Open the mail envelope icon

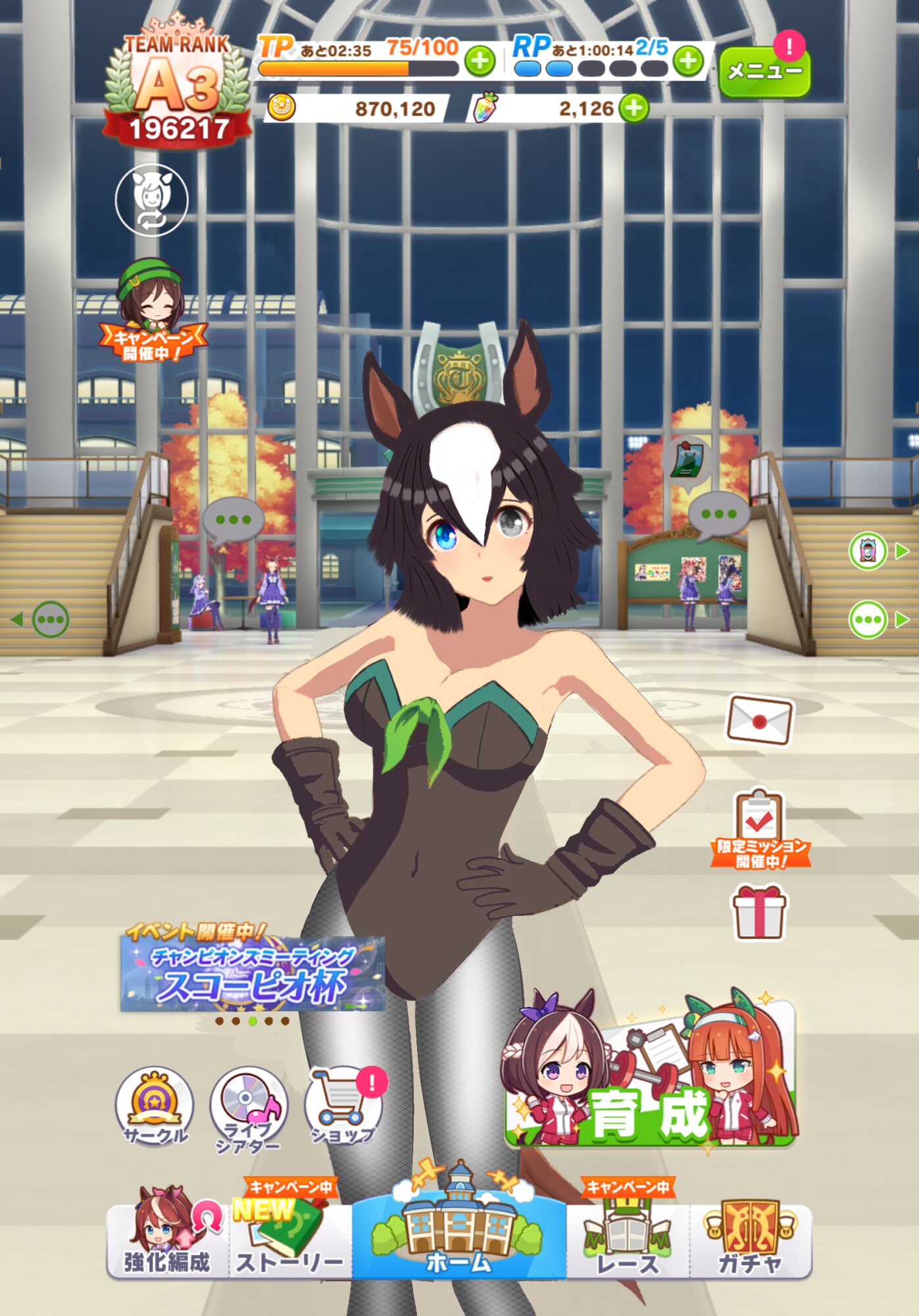pos(759,721)
